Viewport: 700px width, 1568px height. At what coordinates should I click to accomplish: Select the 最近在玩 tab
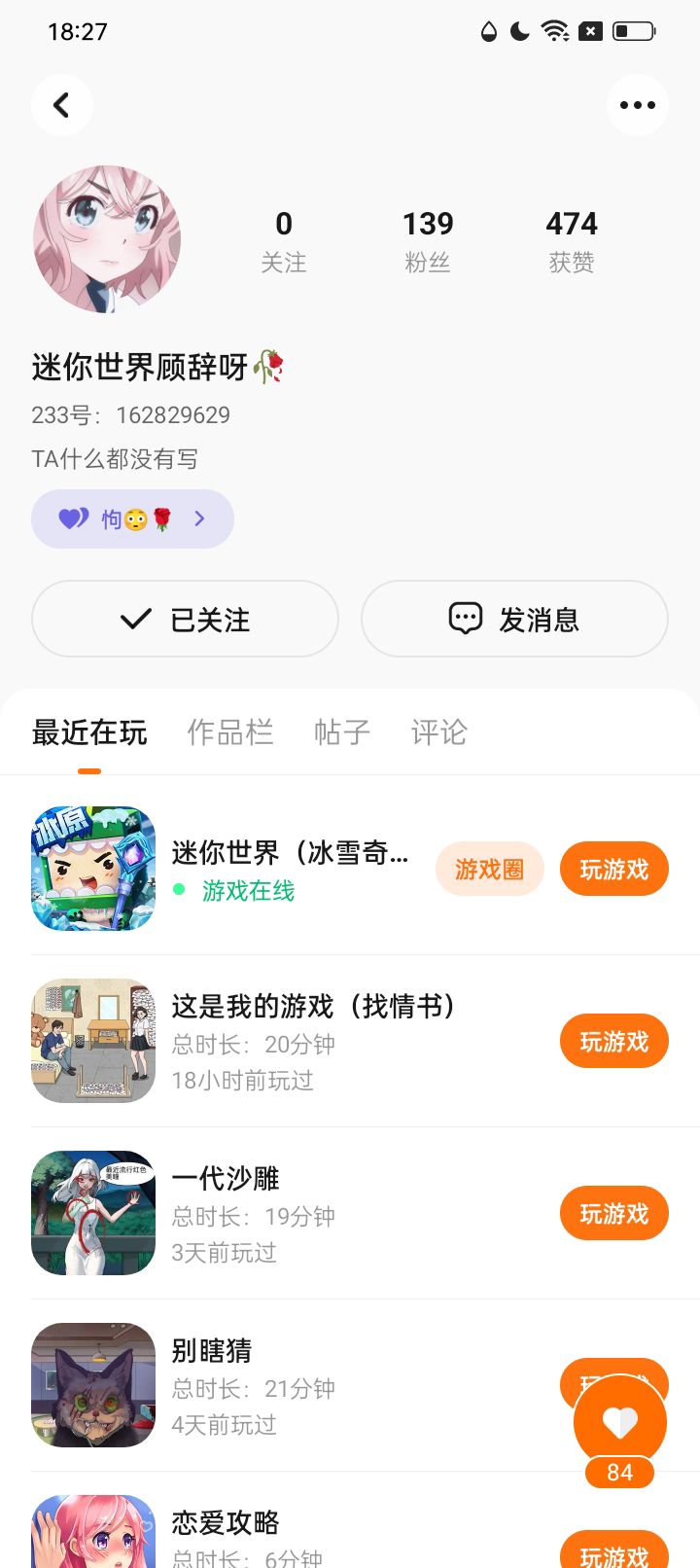(89, 732)
